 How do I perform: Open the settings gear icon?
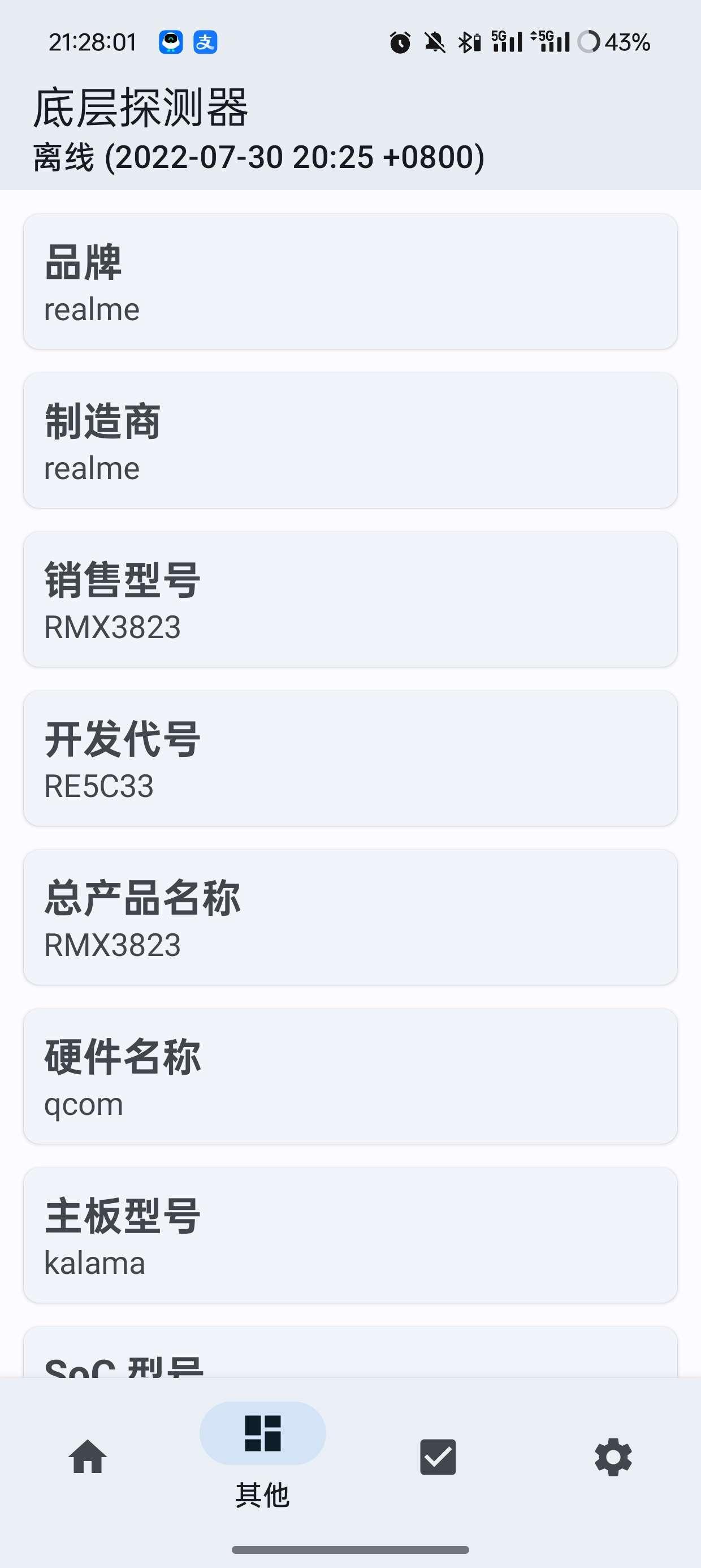click(x=613, y=1458)
